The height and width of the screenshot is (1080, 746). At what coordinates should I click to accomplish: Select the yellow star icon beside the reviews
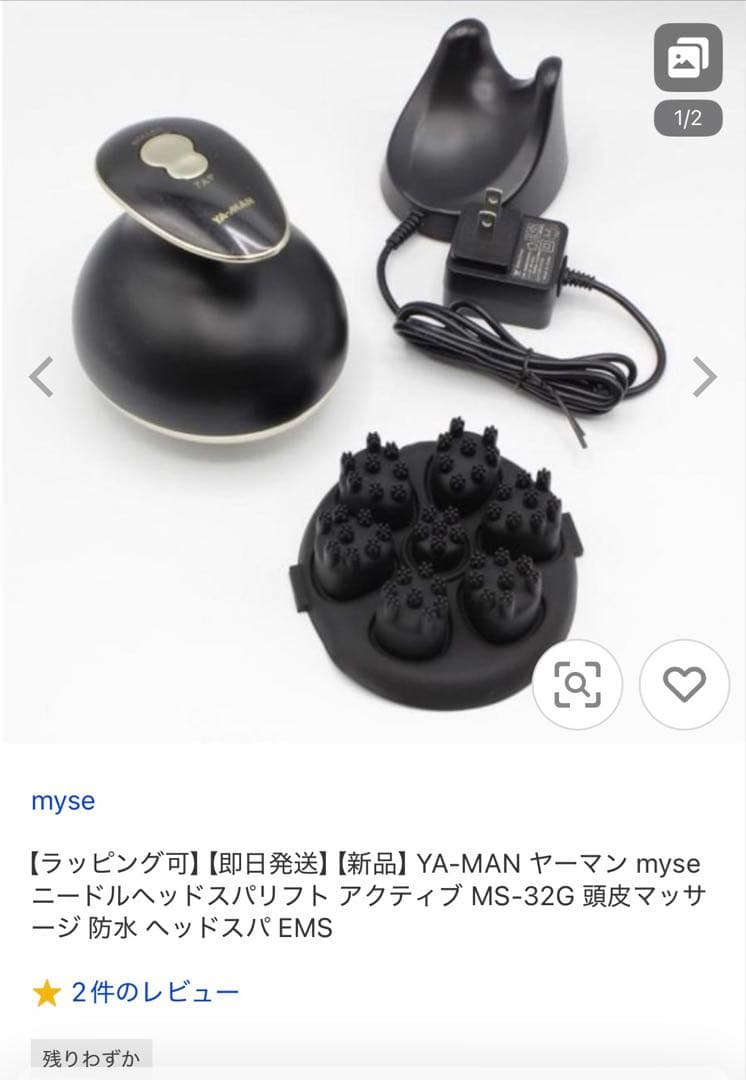click(x=45, y=993)
